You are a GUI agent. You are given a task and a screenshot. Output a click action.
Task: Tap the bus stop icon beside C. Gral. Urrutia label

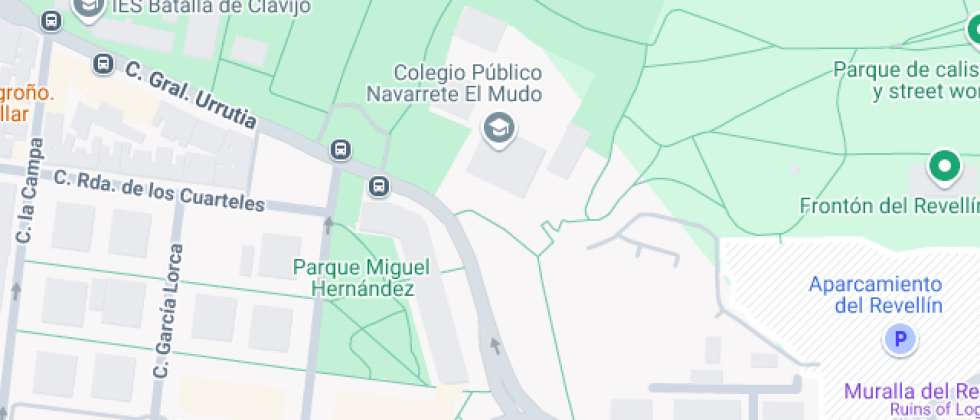[x=102, y=64]
